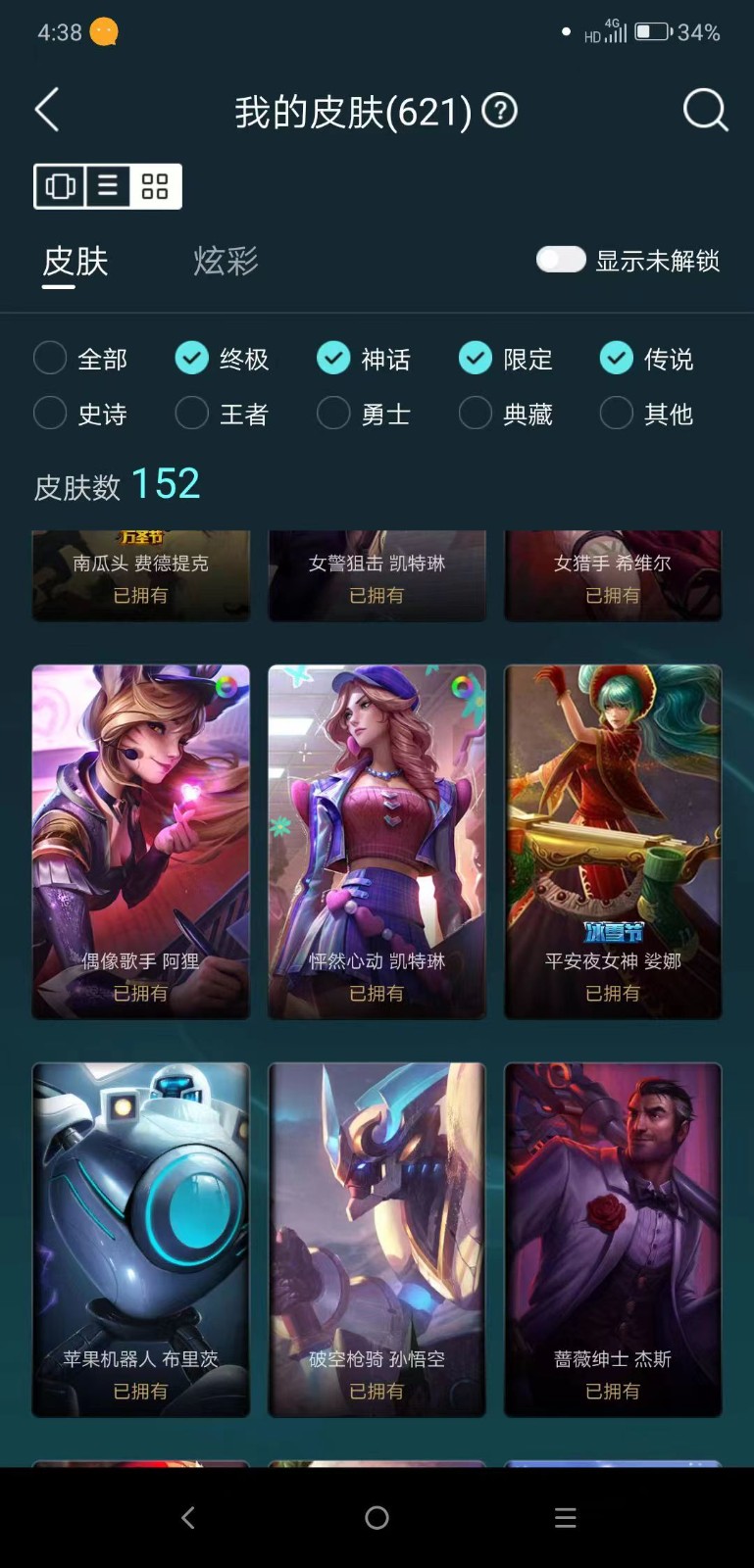Open the search magnifier icon

(705, 110)
